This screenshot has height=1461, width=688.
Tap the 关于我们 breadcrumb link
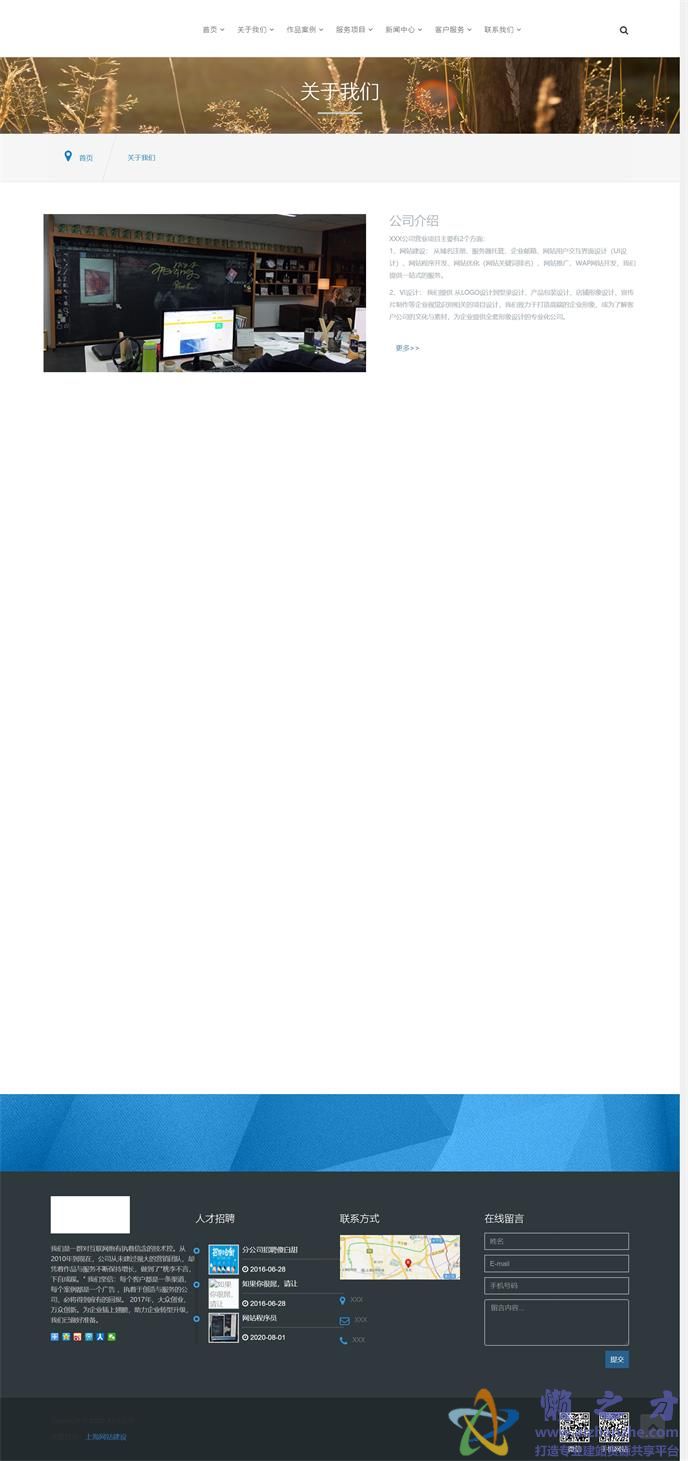(x=141, y=158)
